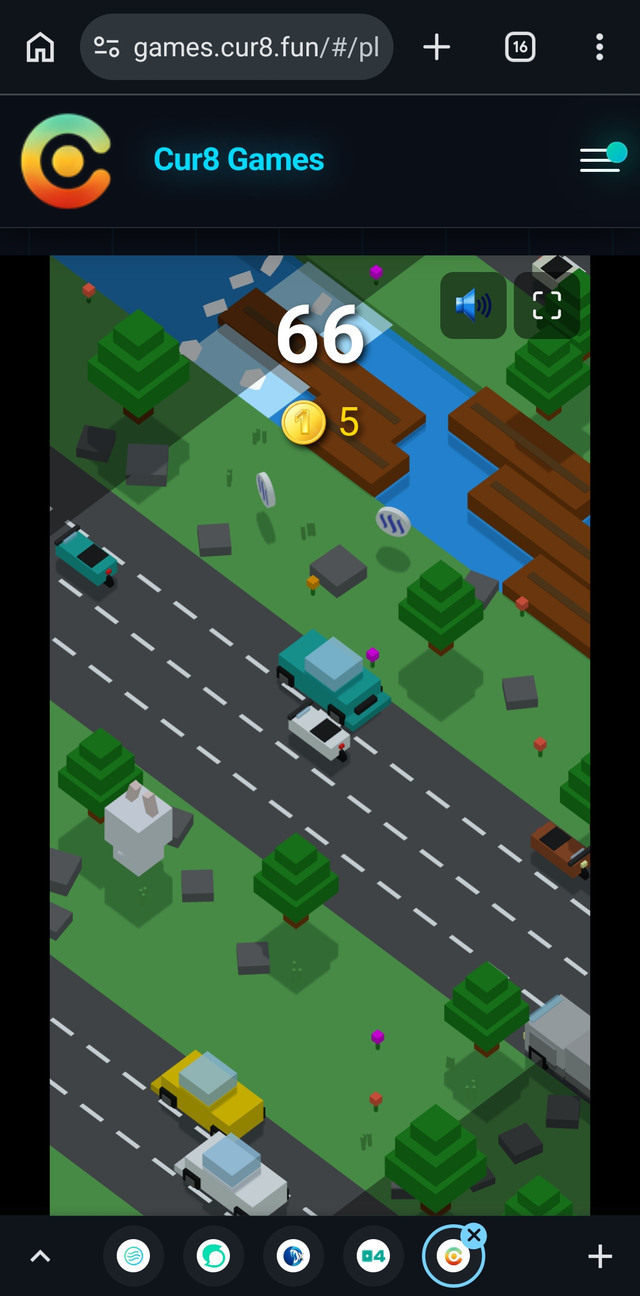The height and width of the screenshot is (1296, 640).
Task: Switch to the tab with the 04 green icon
Action: (x=373, y=1257)
